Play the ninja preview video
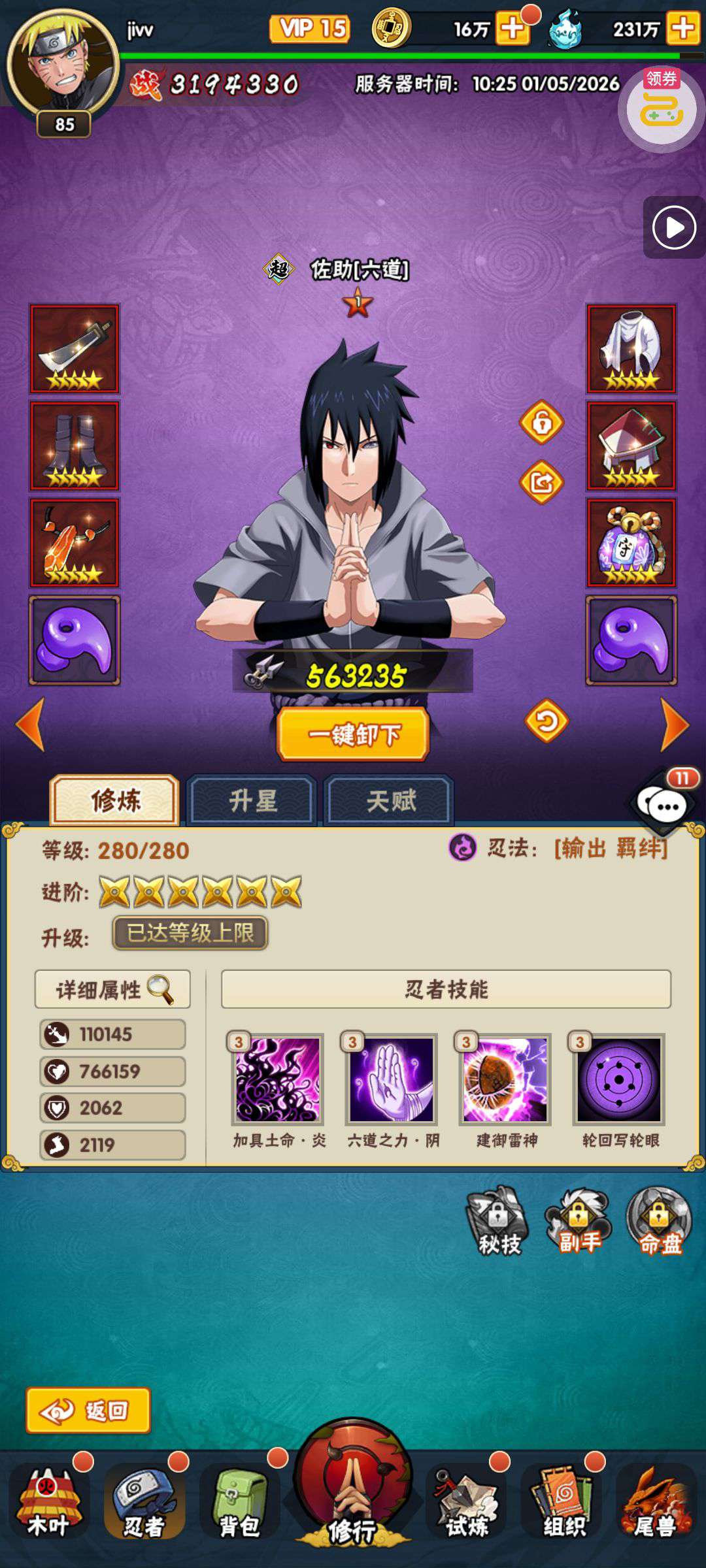Viewport: 706px width, 1568px height. click(x=674, y=228)
